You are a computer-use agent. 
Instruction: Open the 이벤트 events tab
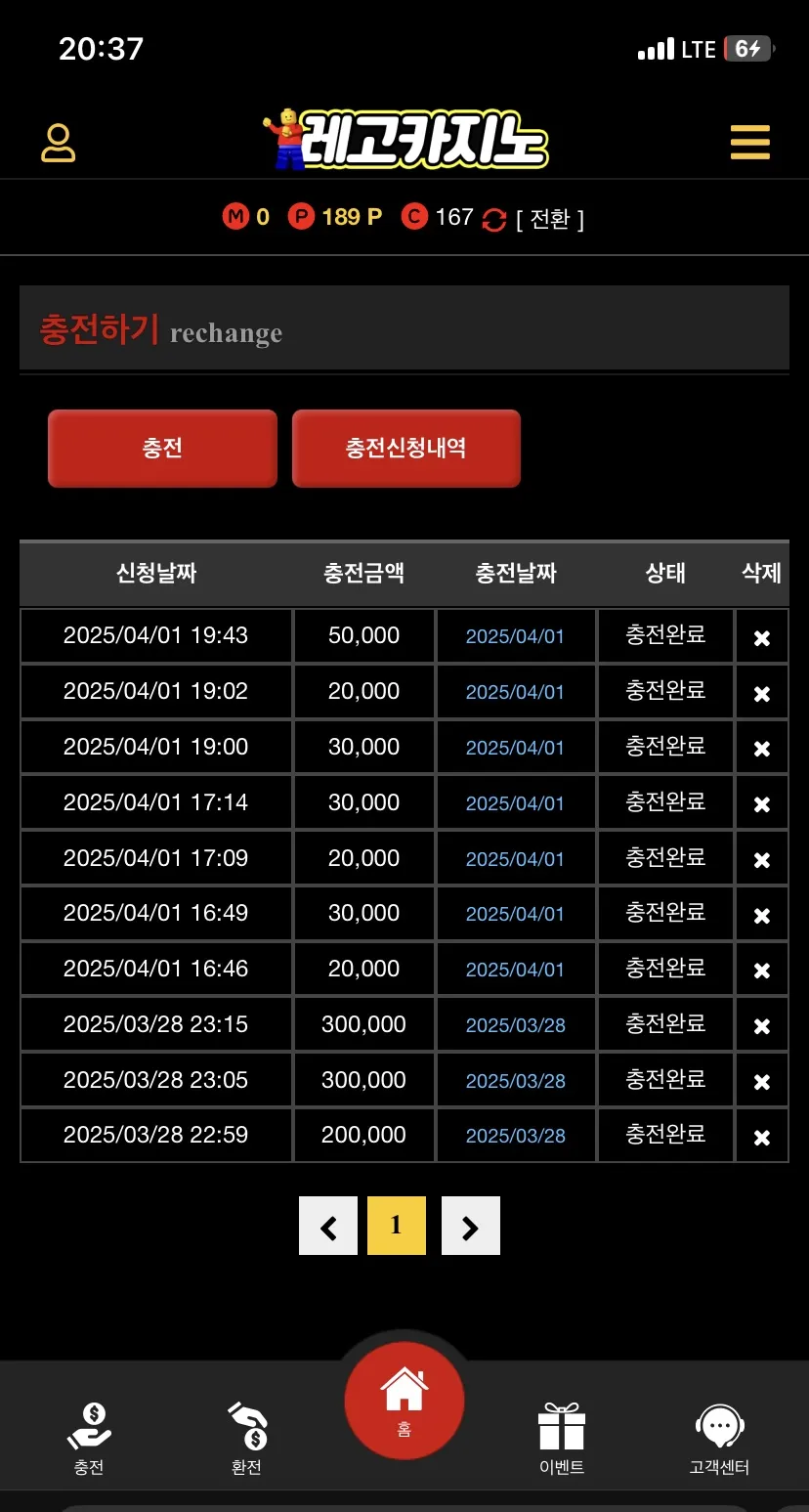(562, 1438)
